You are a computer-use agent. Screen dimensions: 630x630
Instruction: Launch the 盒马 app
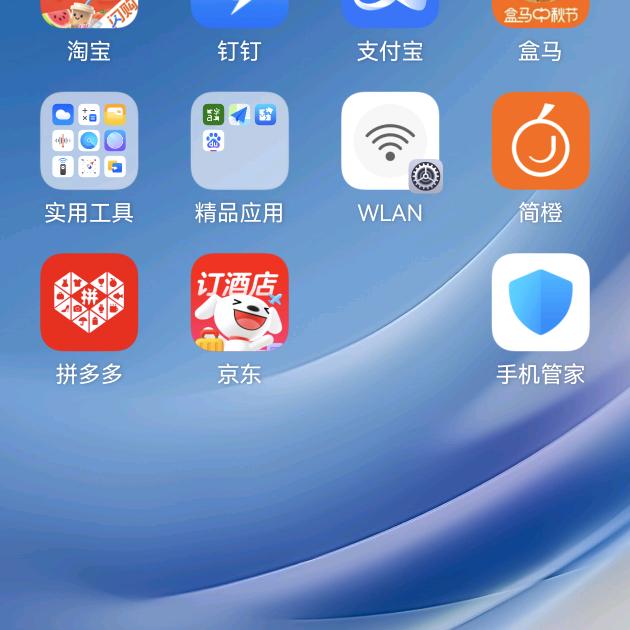540,14
